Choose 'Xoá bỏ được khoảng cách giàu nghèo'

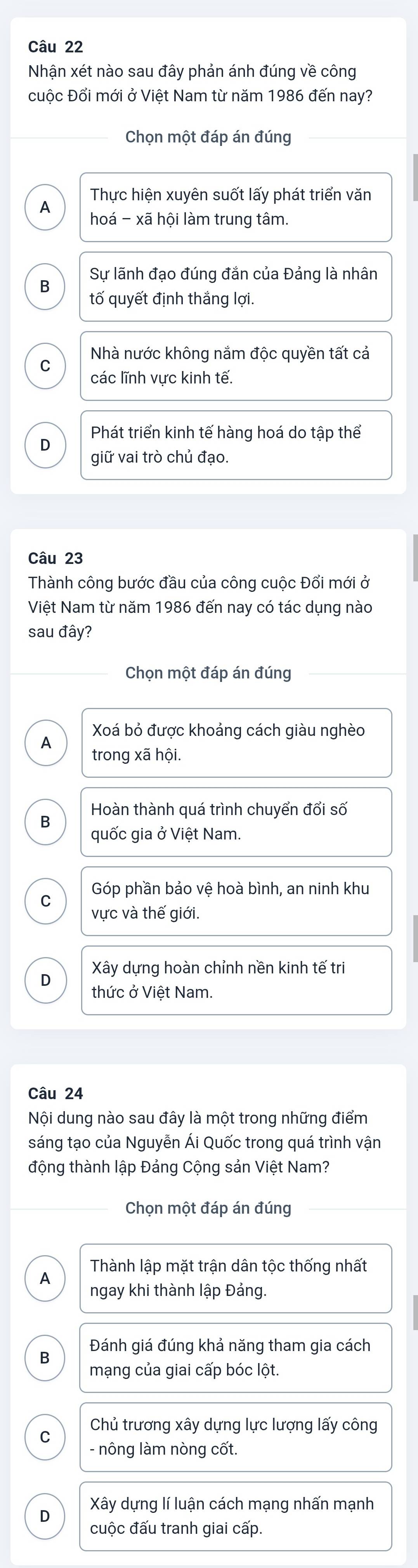click(x=237, y=742)
